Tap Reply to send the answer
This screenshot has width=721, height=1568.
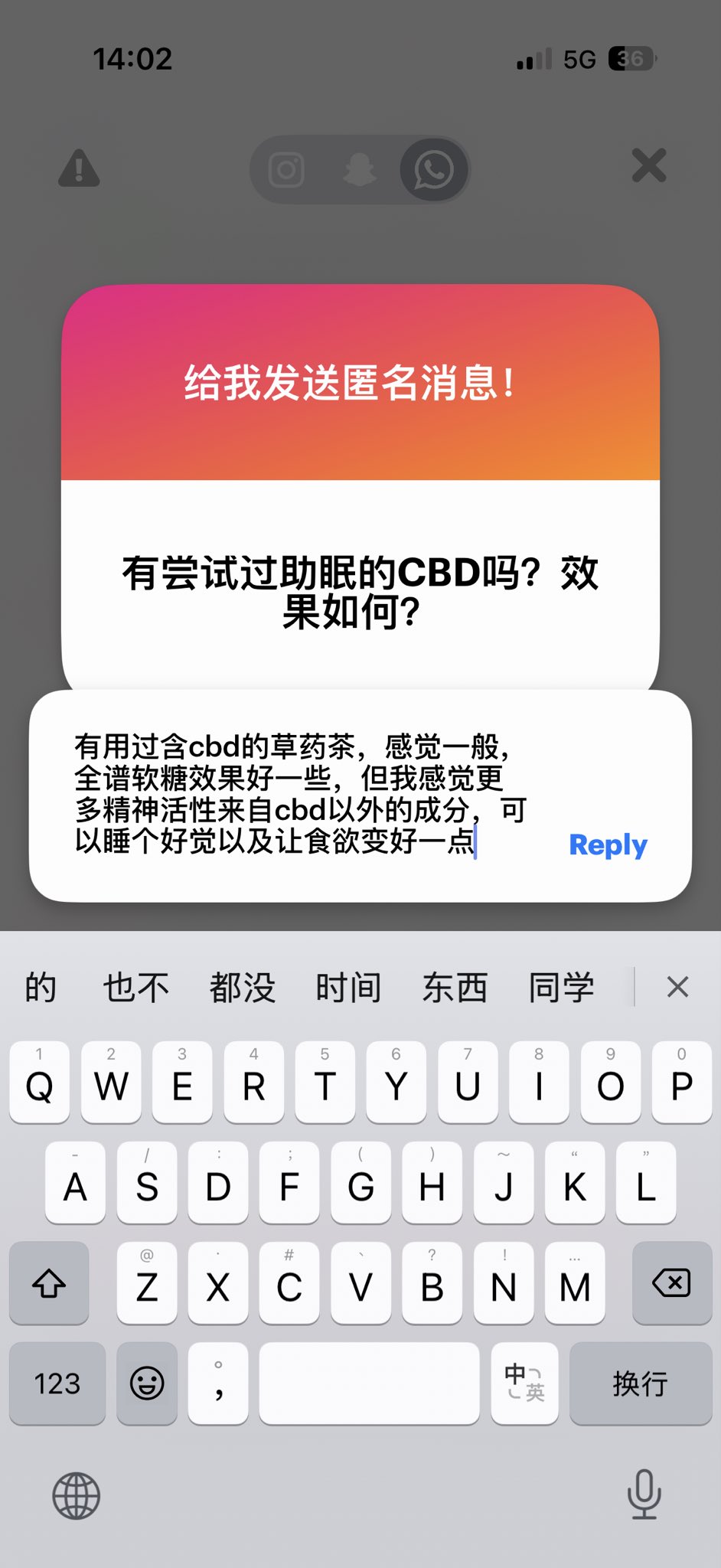[x=608, y=844]
